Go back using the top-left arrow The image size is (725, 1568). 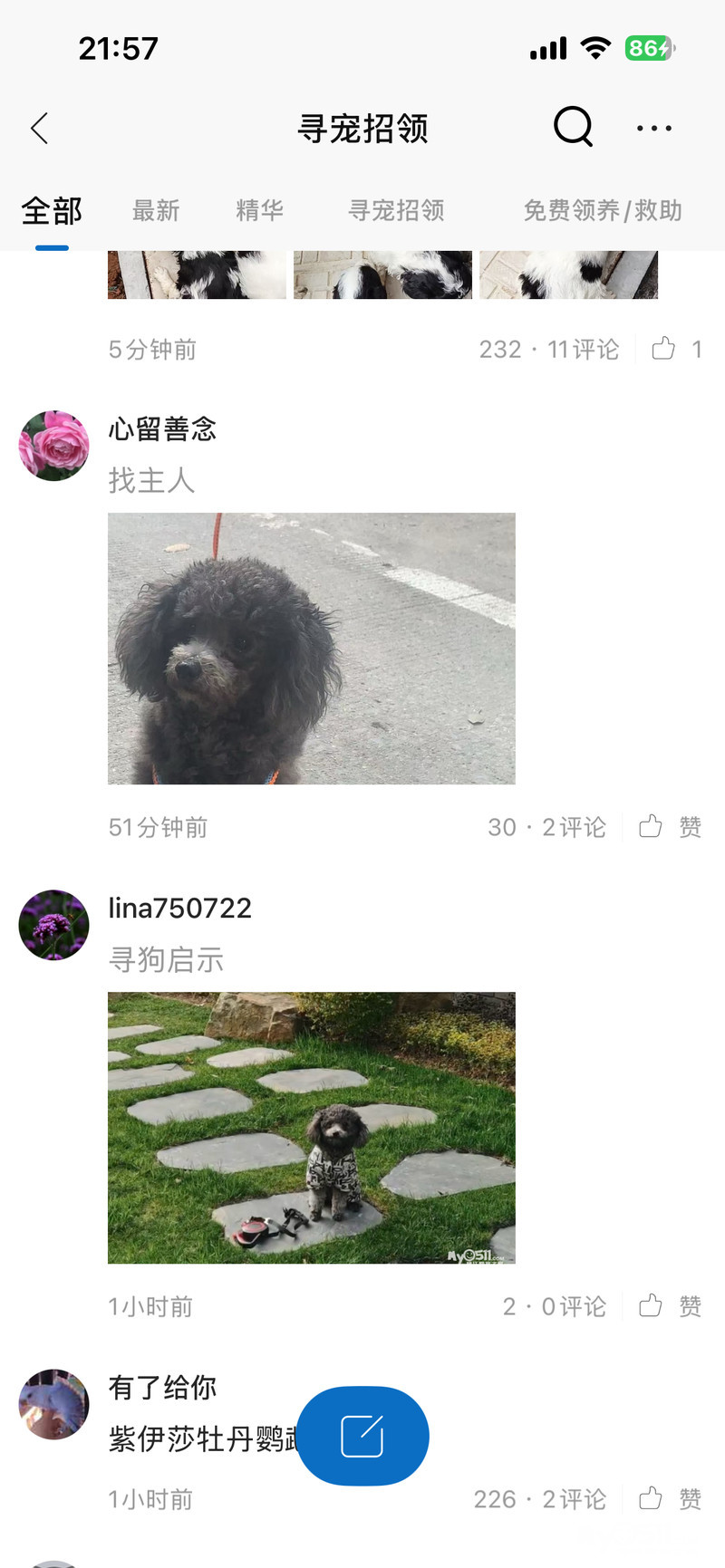(39, 129)
